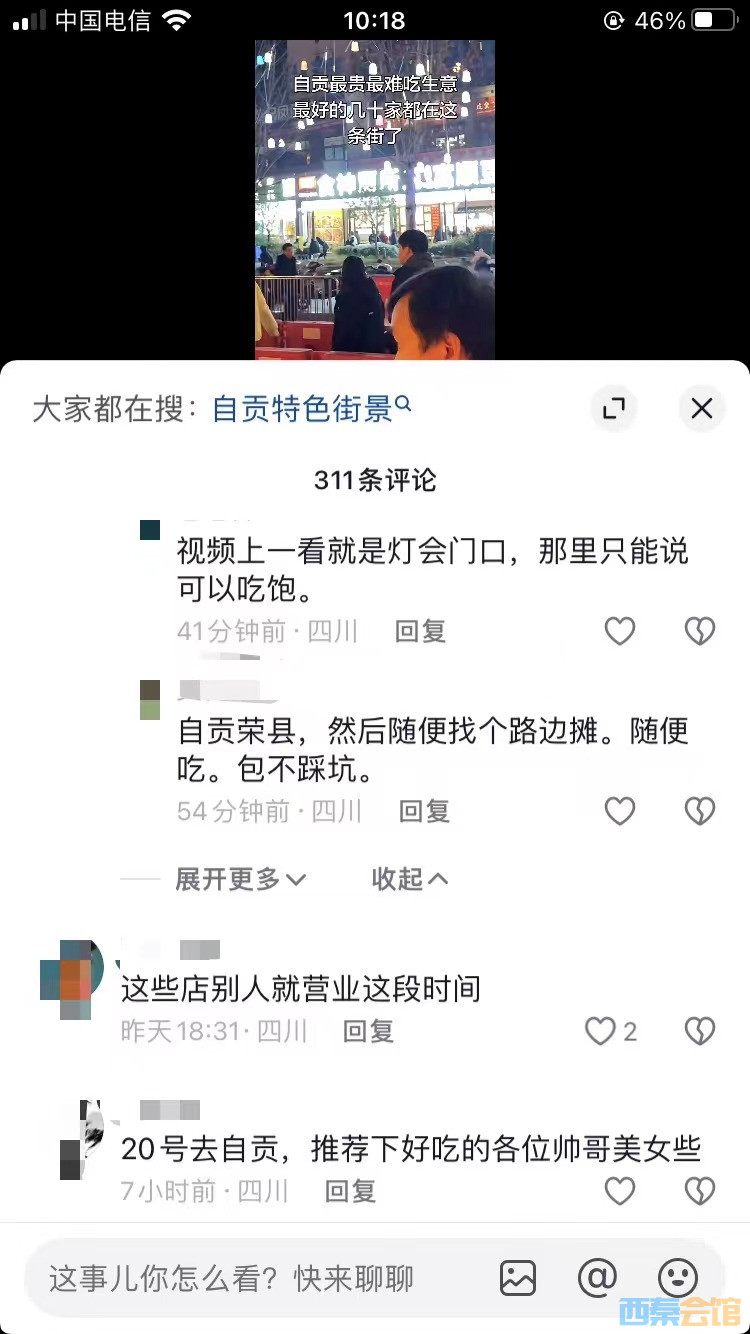Reply to the 54分钟前 comment

(424, 811)
